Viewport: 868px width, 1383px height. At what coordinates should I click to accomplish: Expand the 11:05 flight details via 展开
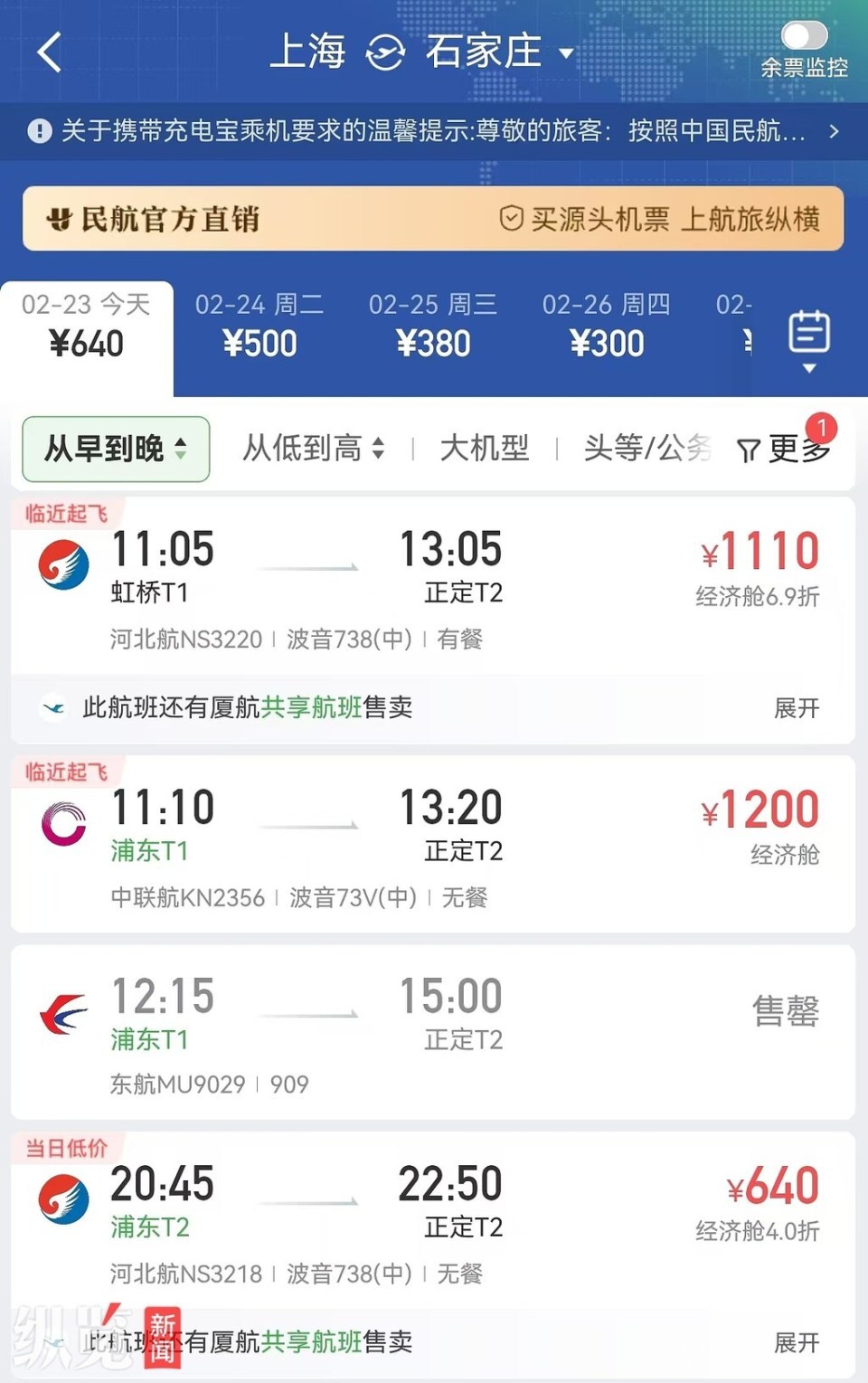(x=795, y=708)
